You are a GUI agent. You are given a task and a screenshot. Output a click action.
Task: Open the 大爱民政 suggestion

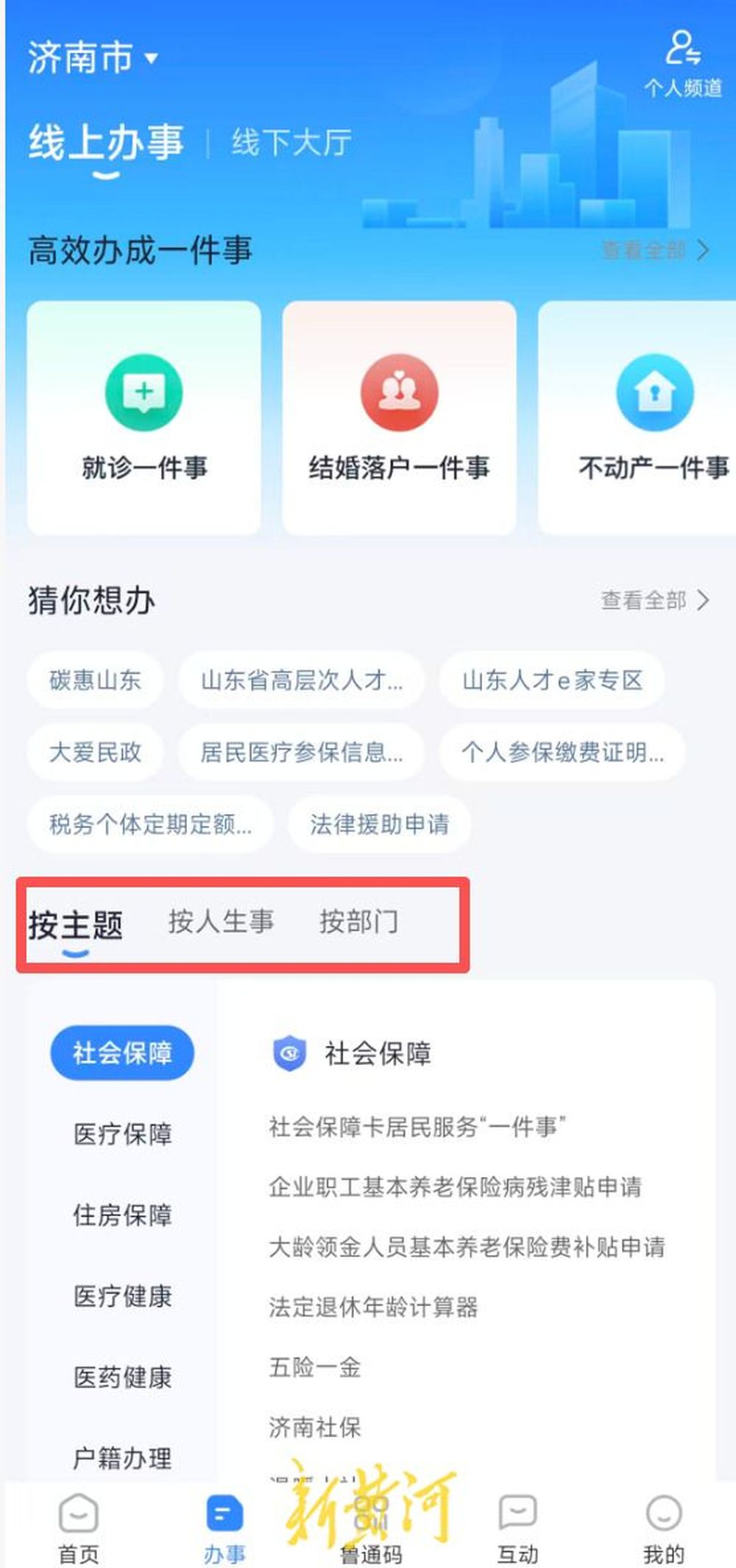coord(95,752)
